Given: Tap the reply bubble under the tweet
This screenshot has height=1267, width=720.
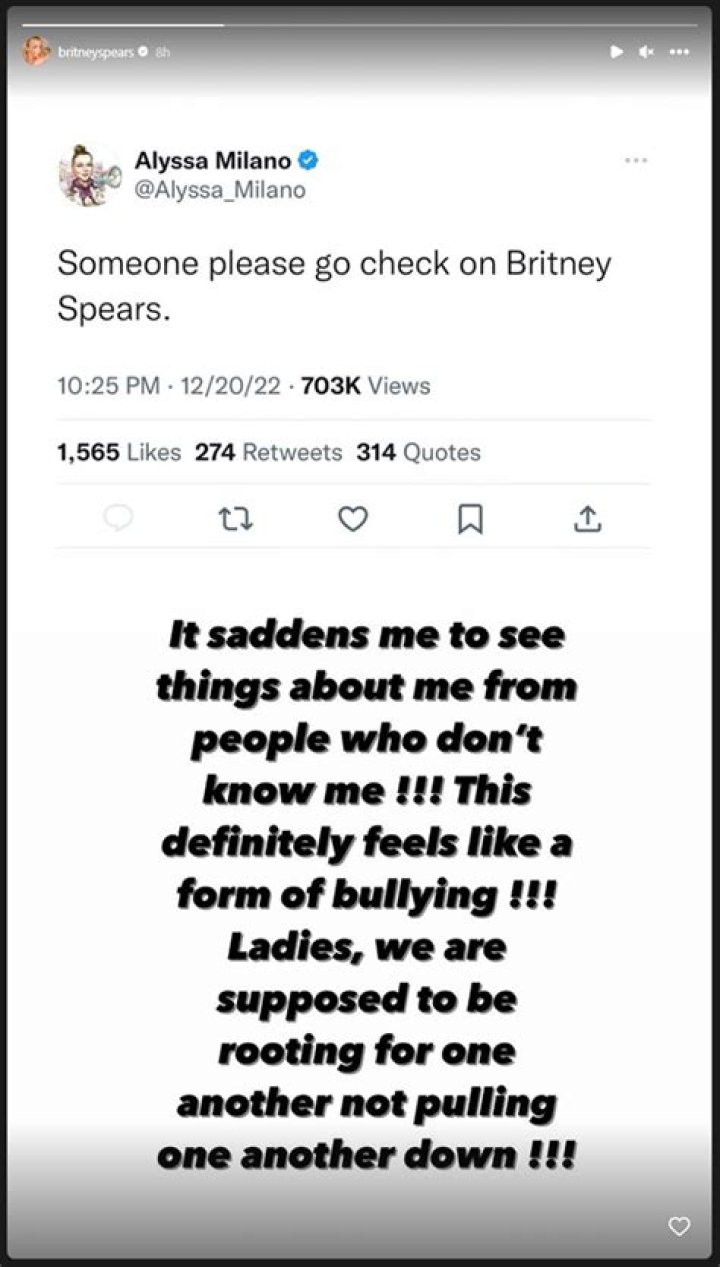Looking at the screenshot, I should point(118,519).
